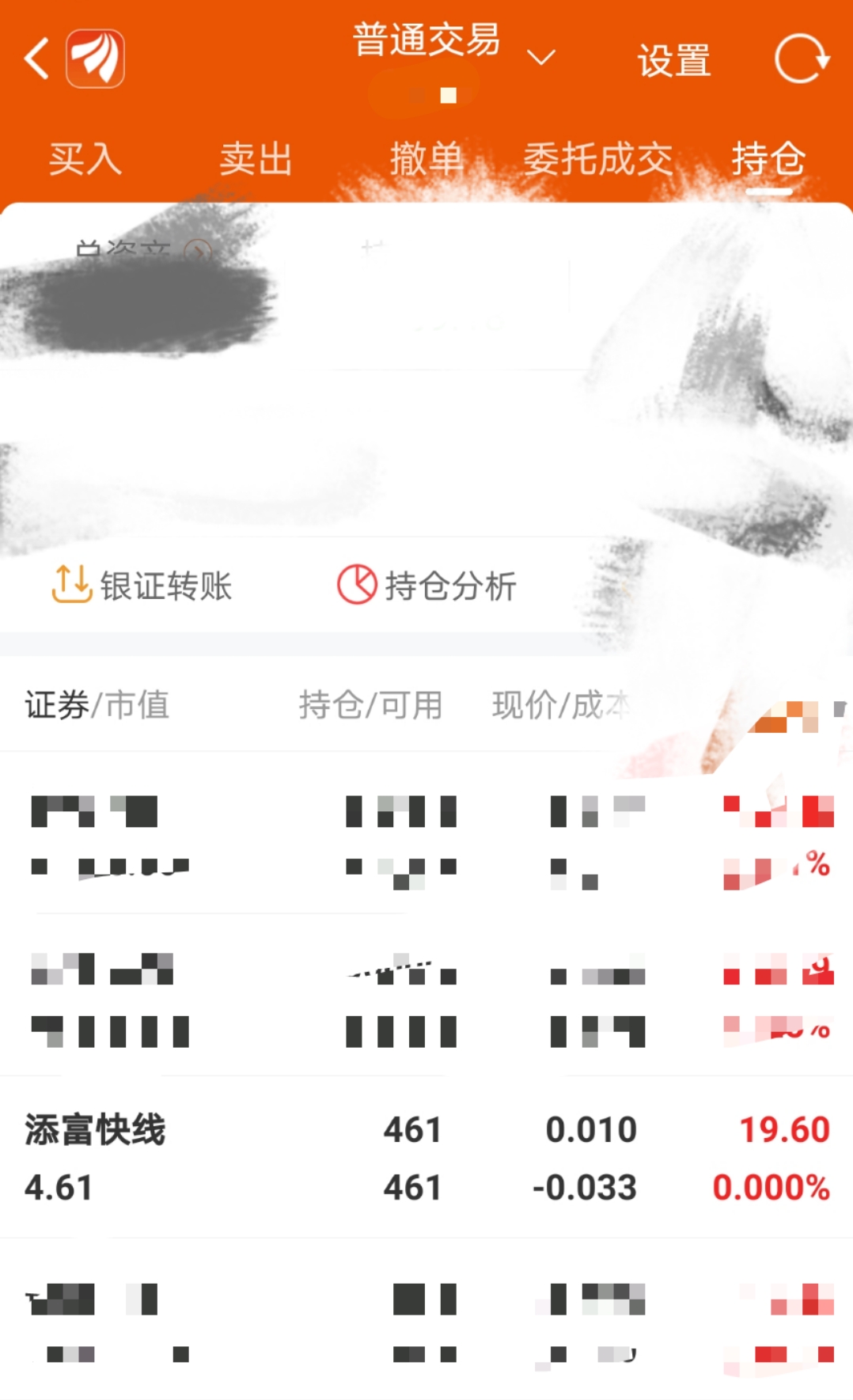
Task: Tap the Eastmoney logo icon in header
Action: coord(96,59)
